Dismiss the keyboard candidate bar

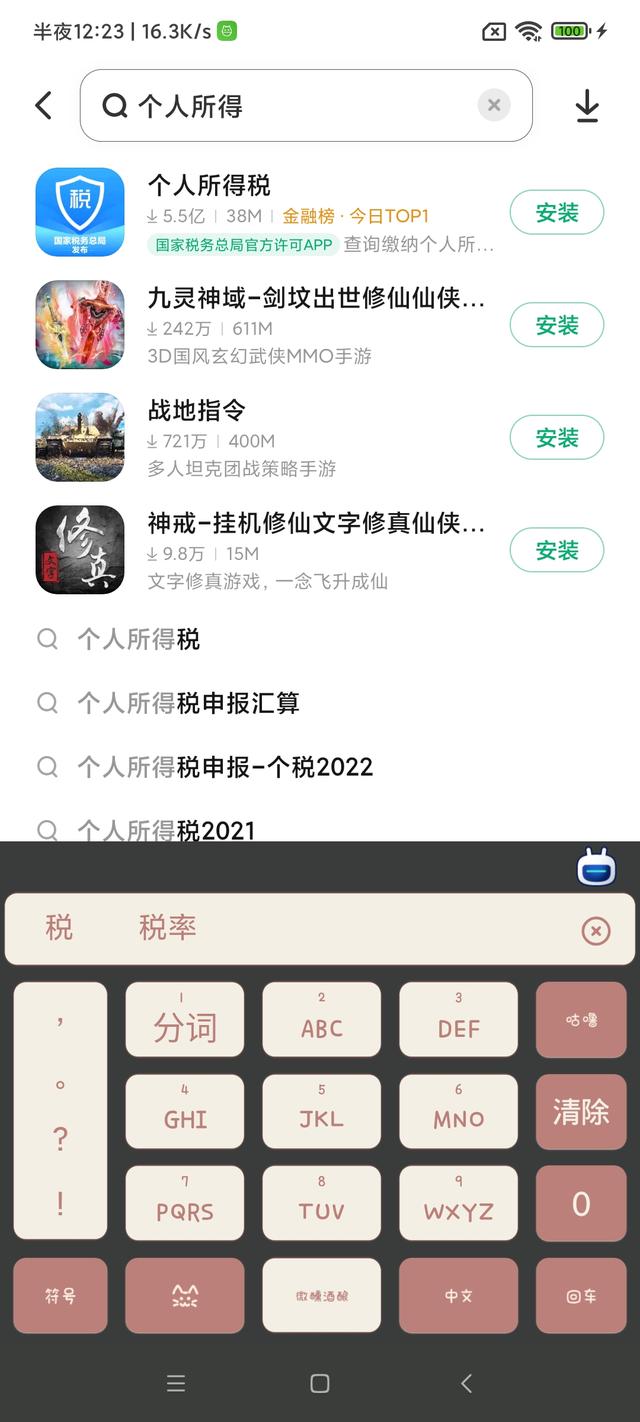[595, 932]
